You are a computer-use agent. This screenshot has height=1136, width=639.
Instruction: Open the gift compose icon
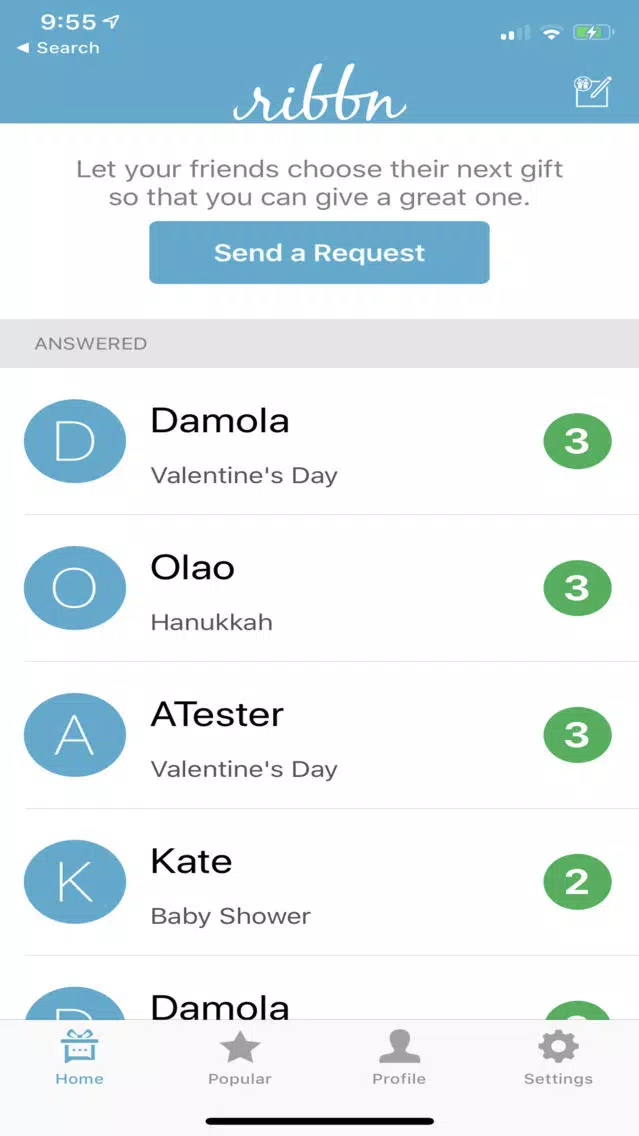[593, 92]
